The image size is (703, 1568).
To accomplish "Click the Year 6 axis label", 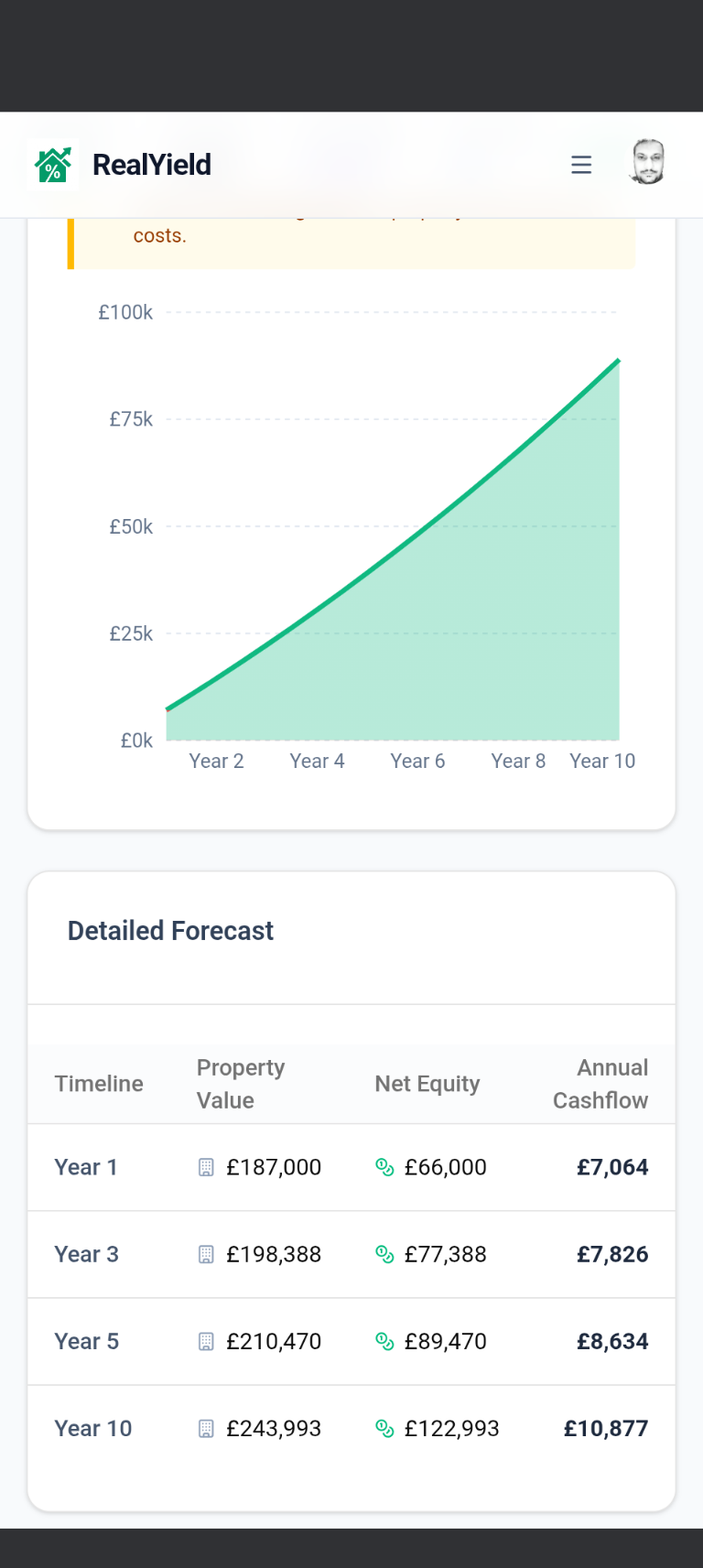I will pyautogui.click(x=417, y=761).
